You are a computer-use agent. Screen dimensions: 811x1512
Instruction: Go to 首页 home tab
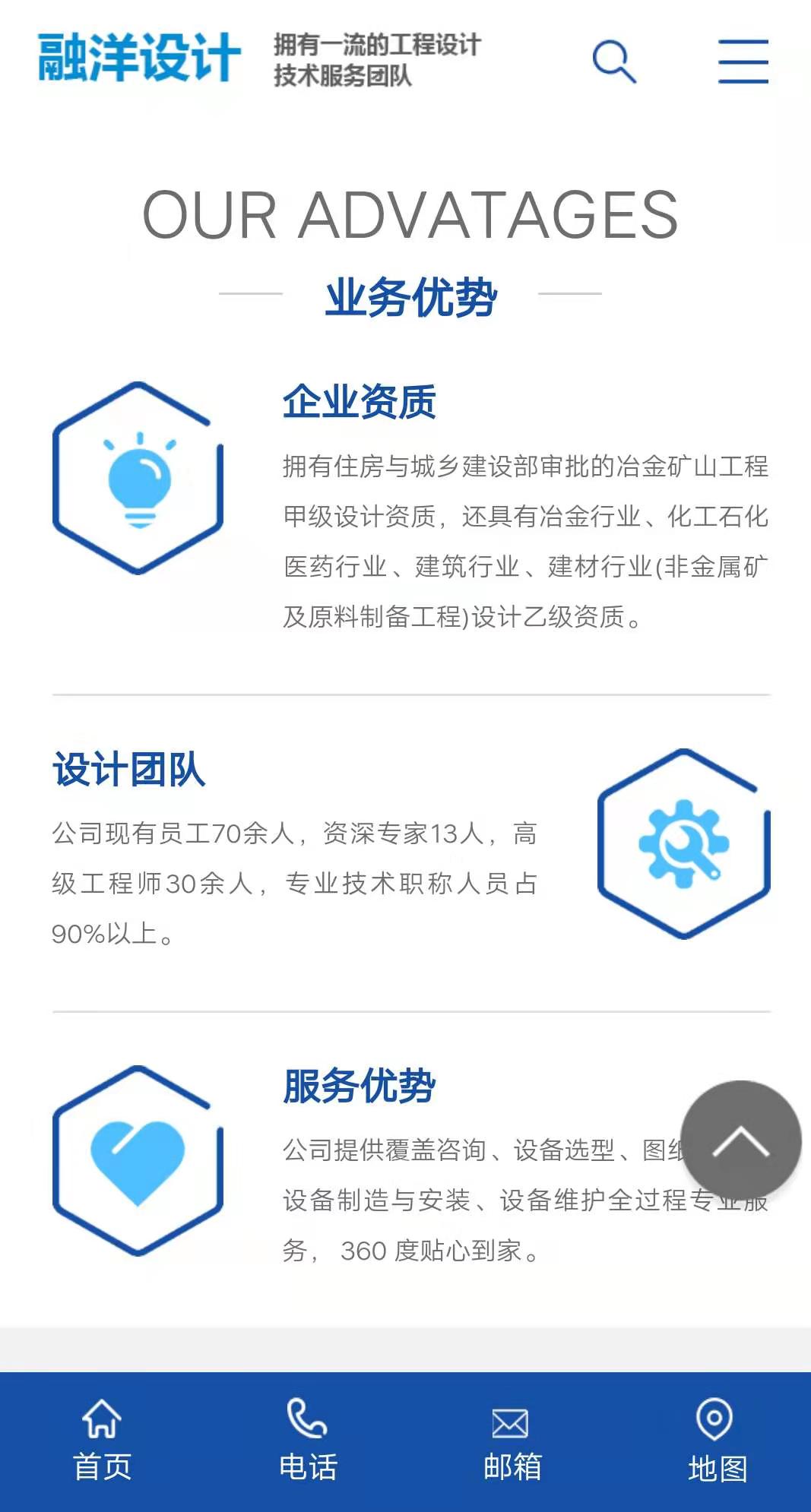102,1441
